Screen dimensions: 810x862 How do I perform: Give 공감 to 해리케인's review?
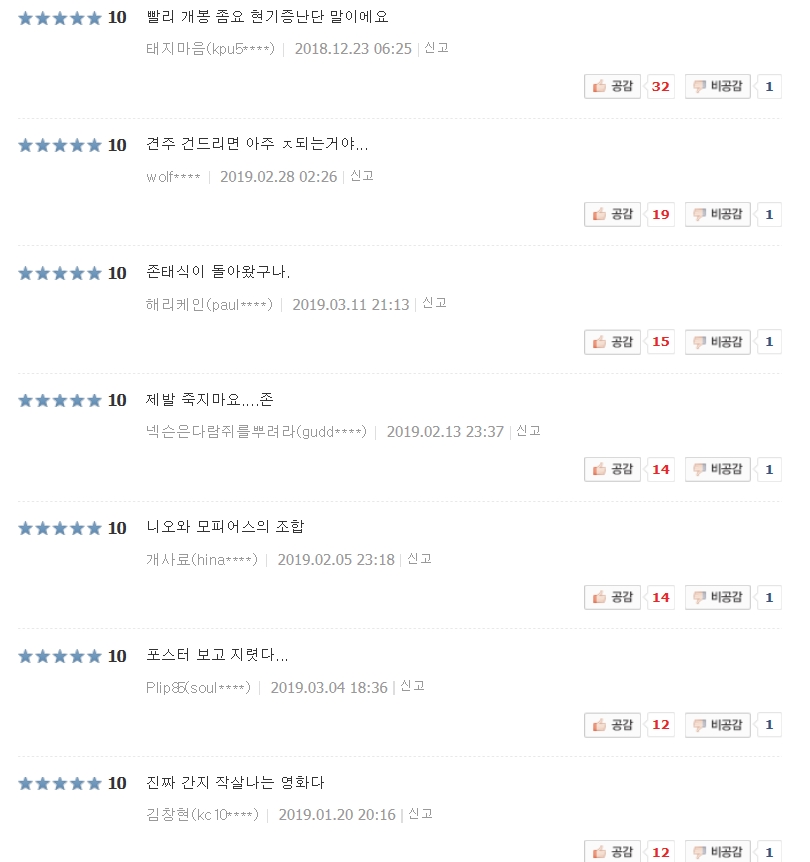point(612,342)
